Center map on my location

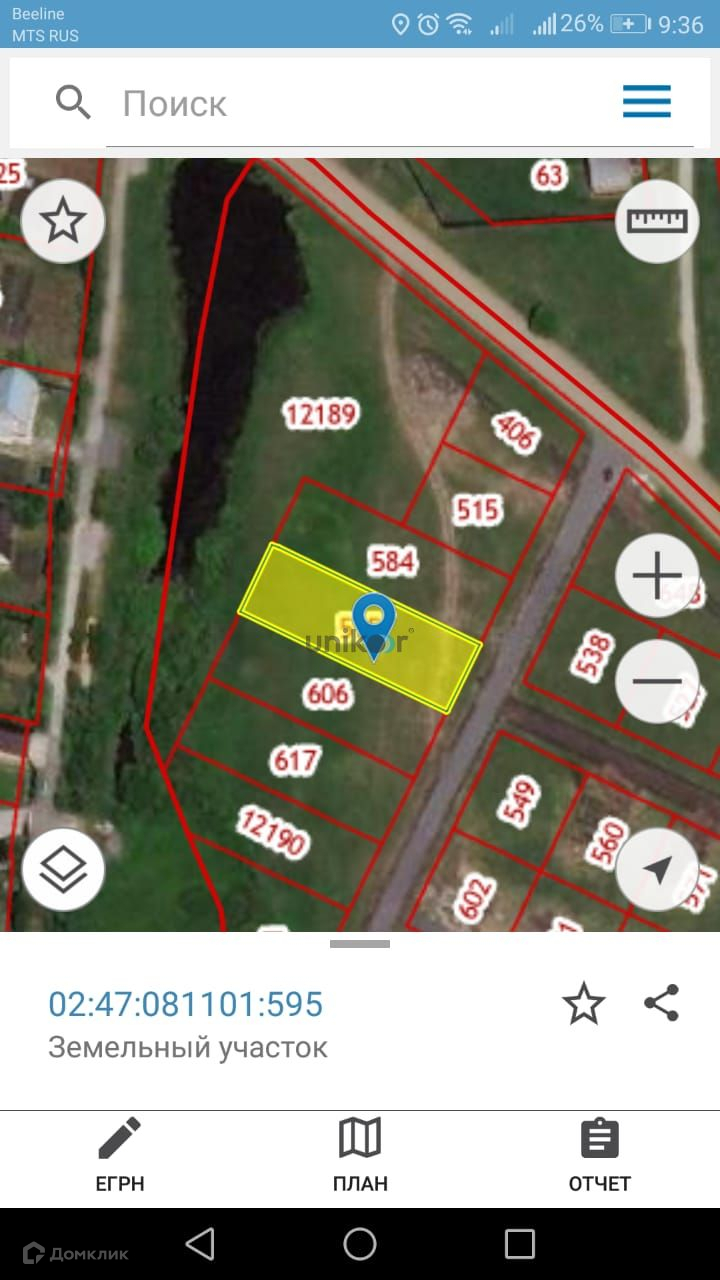657,869
